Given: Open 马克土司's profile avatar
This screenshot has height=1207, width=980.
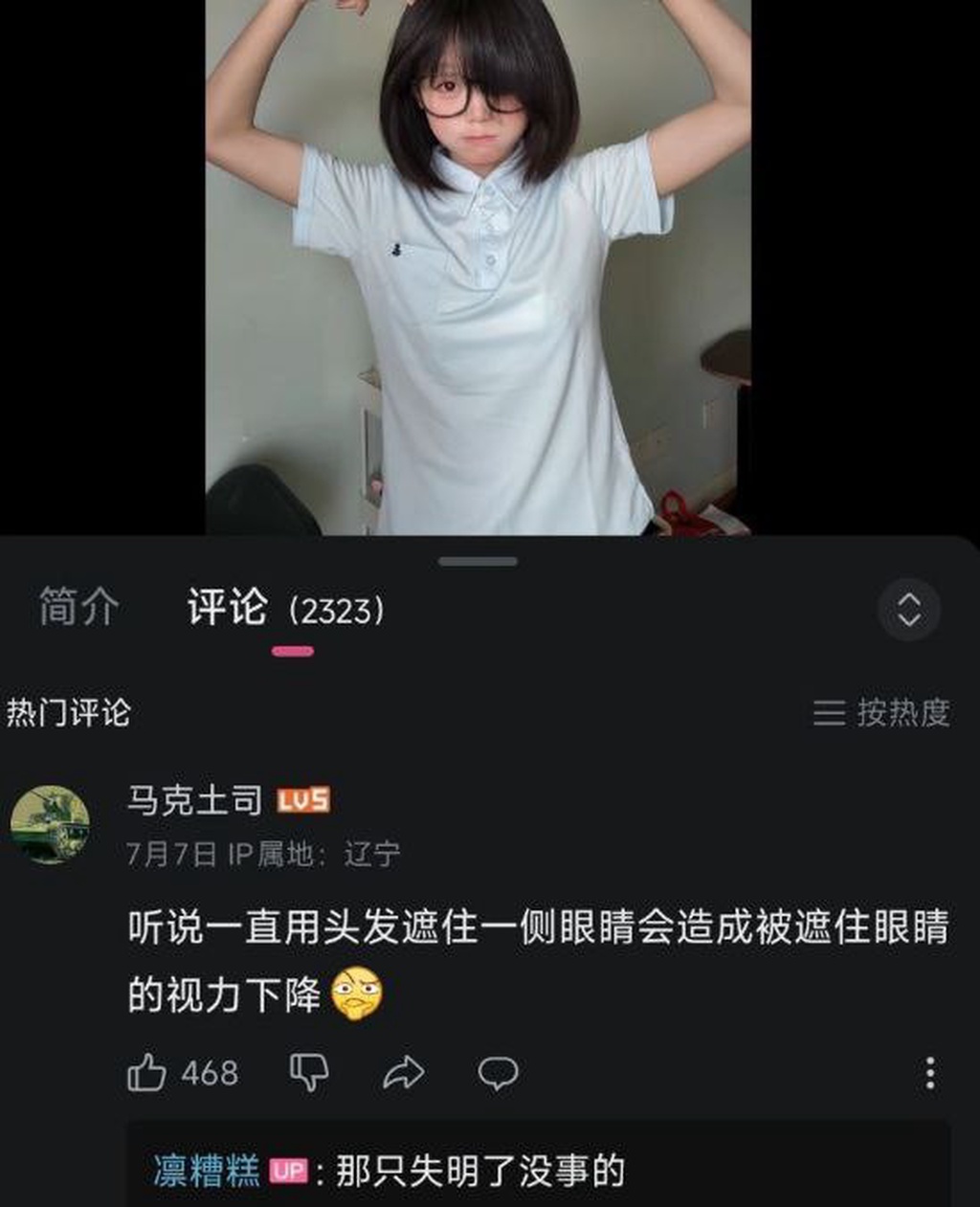Looking at the screenshot, I should (x=50, y=824).
